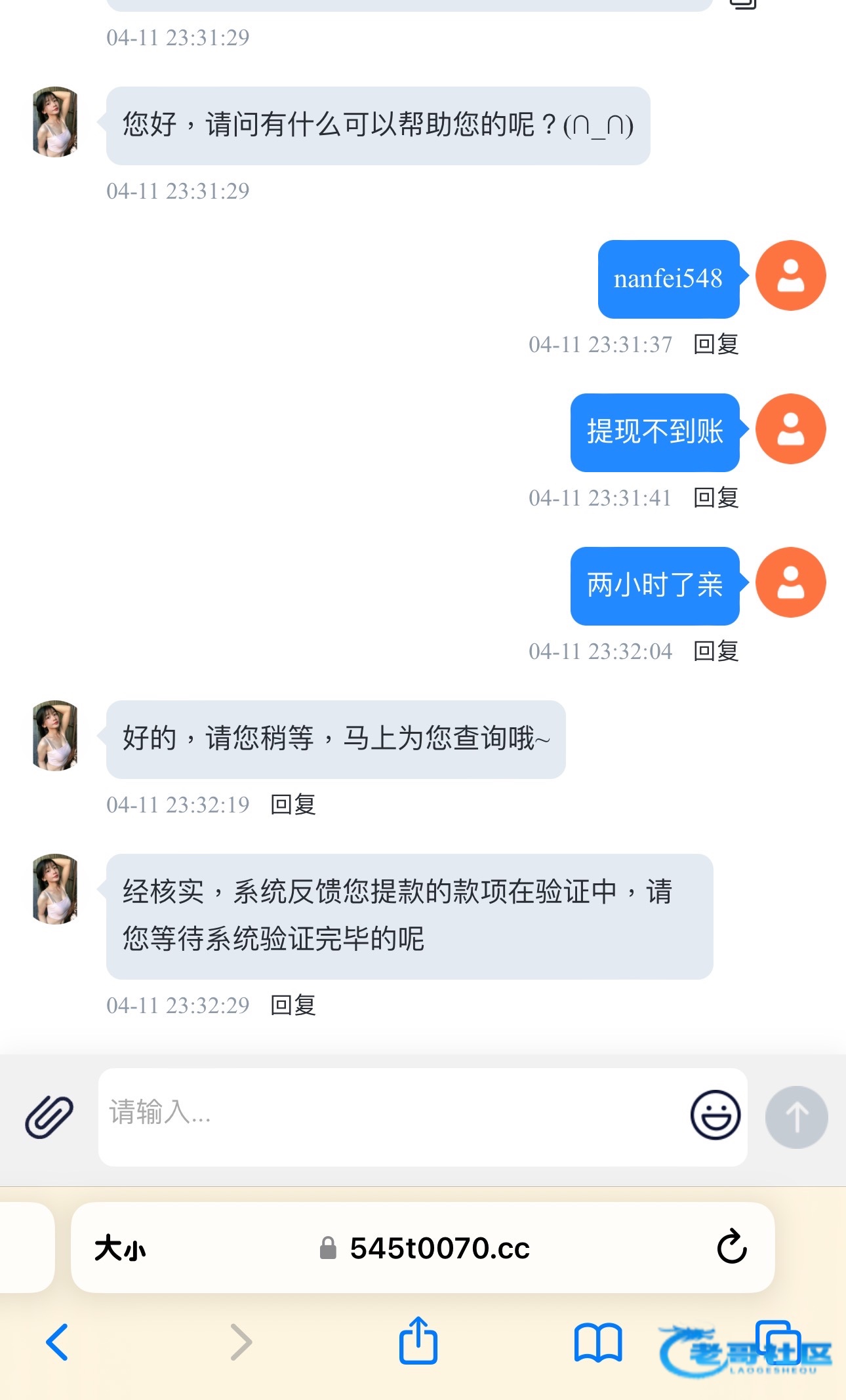Reply to the 好的，请您稍等 agent message
The image size is (846, 1400).
[293, 805]
